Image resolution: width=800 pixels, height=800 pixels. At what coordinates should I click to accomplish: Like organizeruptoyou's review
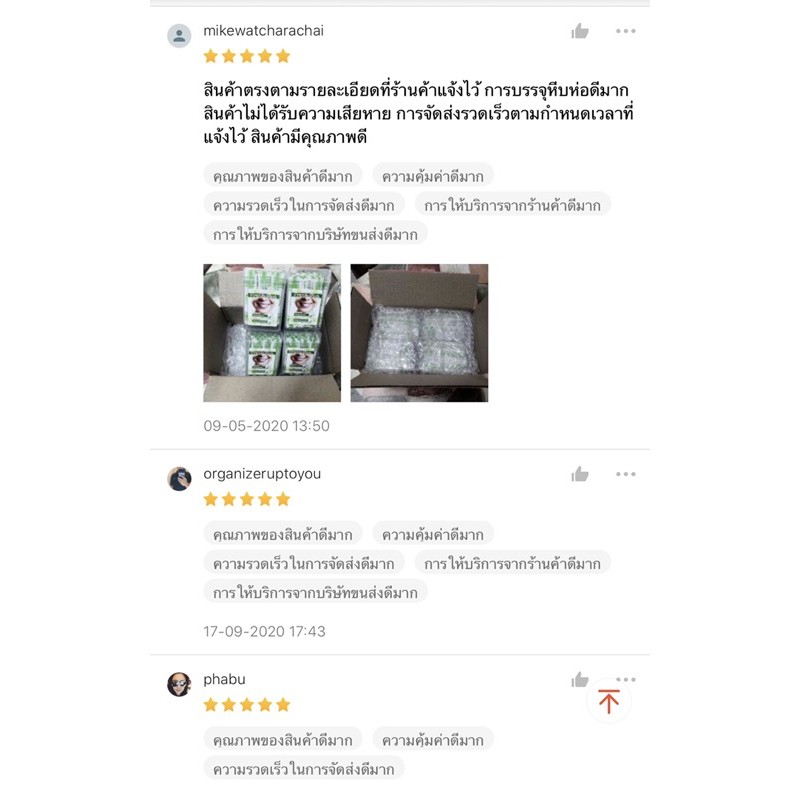coord(580,474)
